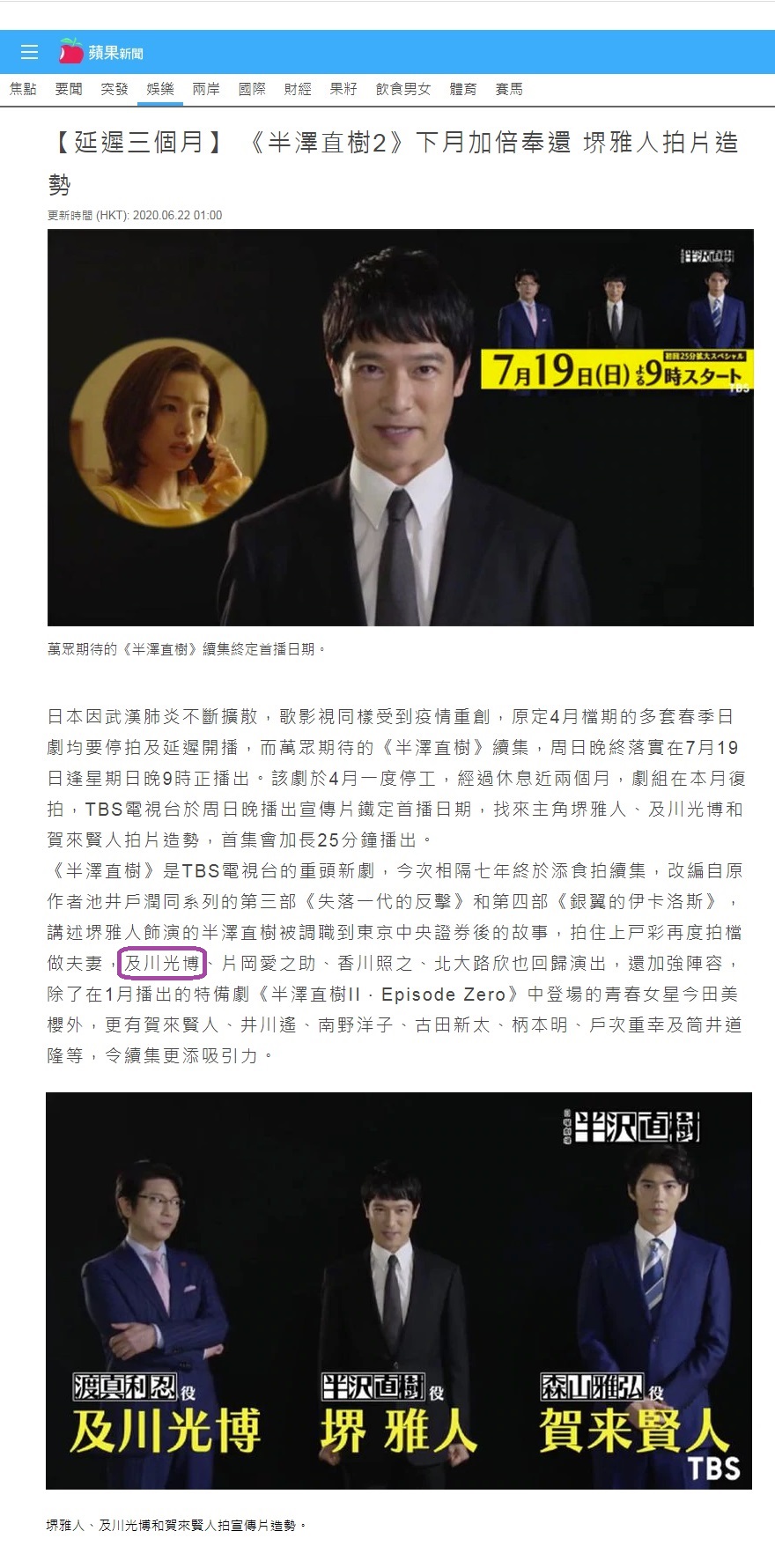This screenshot has width=775, height=1568.
Task: Go to the 兩岸 section
Action: pos(206,89)
